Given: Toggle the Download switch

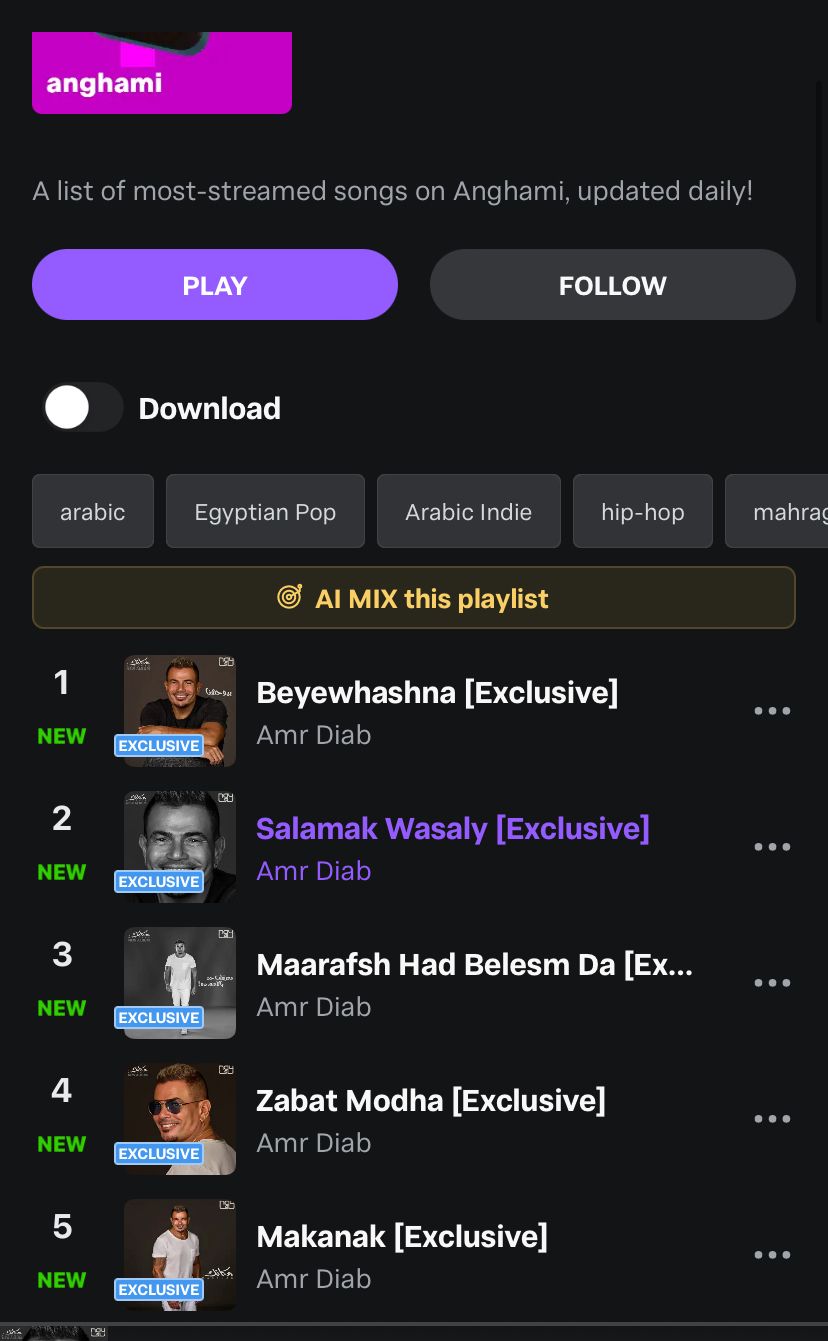Looking at the screenshot, I should click(83, 408).
